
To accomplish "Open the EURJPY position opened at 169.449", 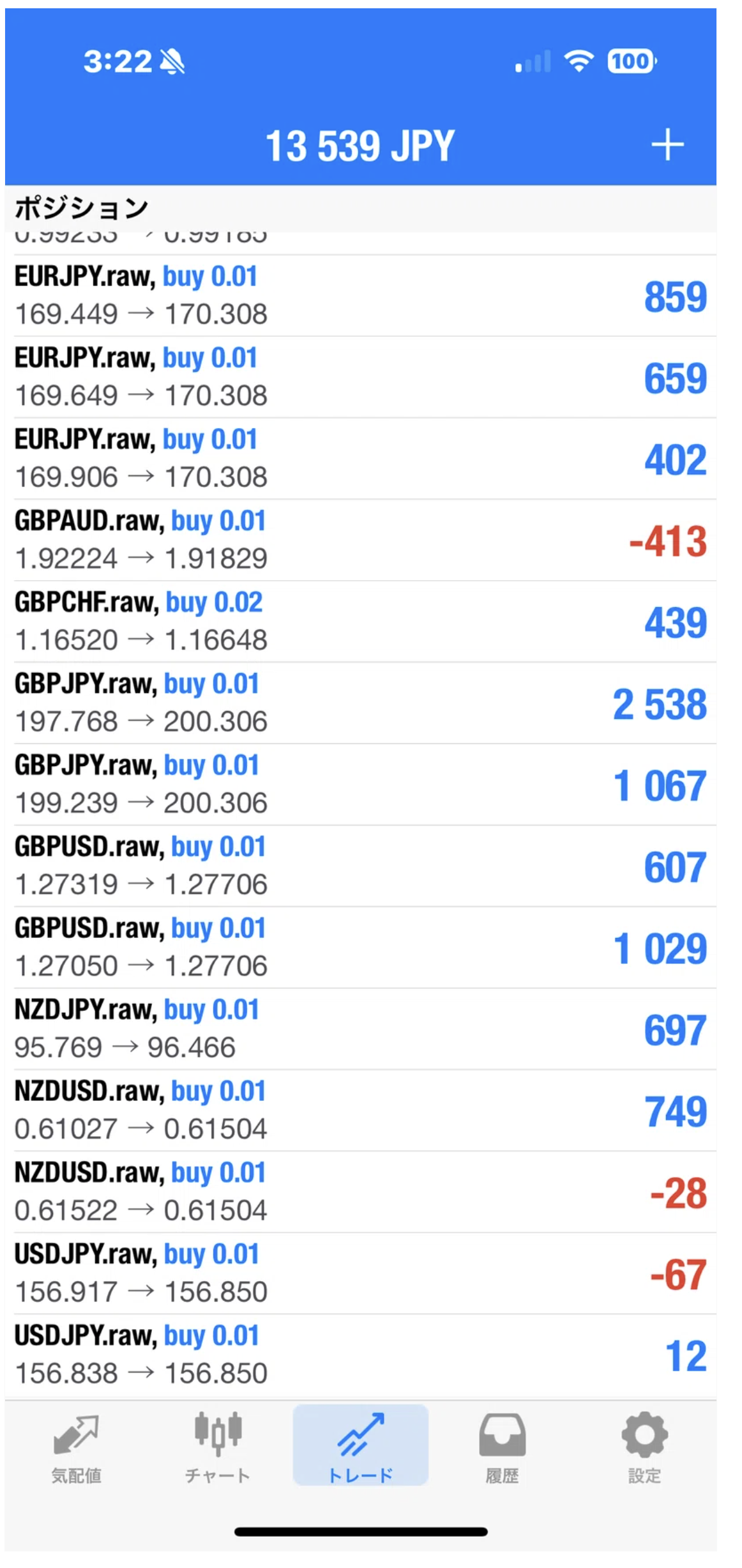I will [x=360, y=296].
